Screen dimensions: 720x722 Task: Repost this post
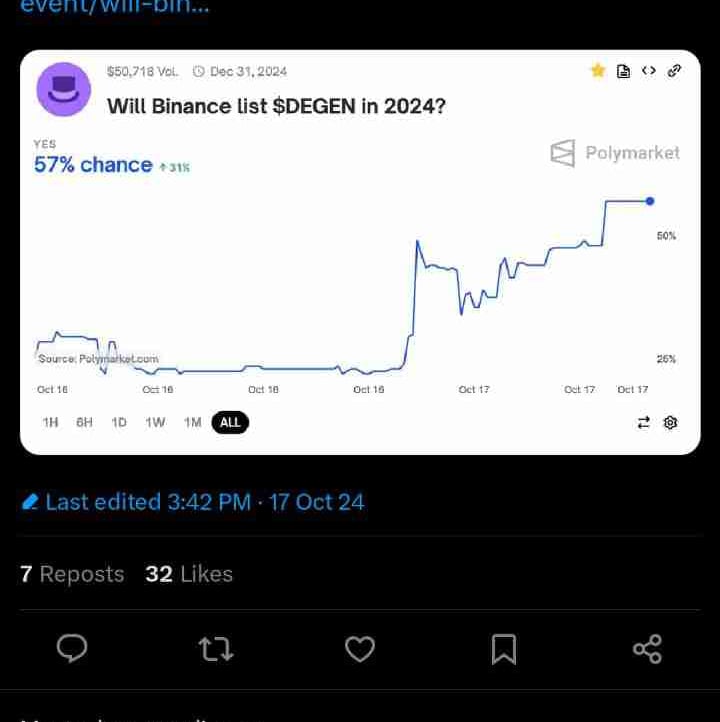(x=216, y=649)
